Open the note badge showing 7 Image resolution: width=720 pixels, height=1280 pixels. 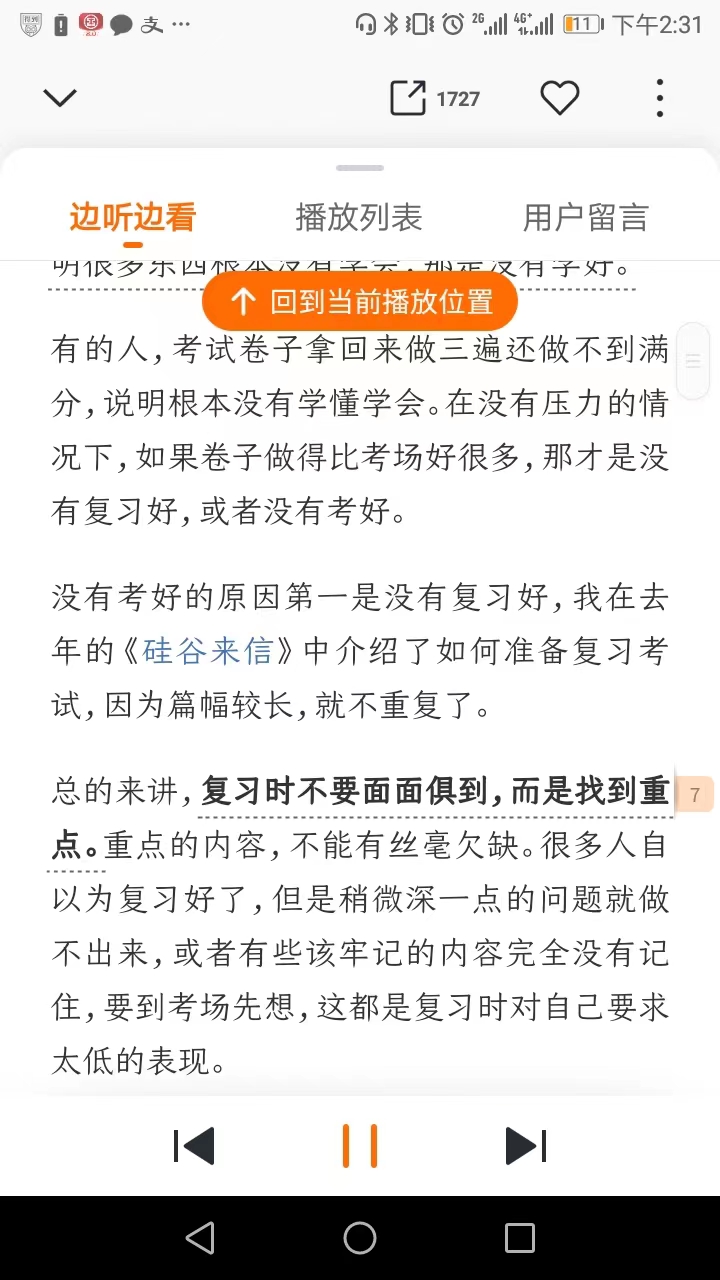point(695,796)
